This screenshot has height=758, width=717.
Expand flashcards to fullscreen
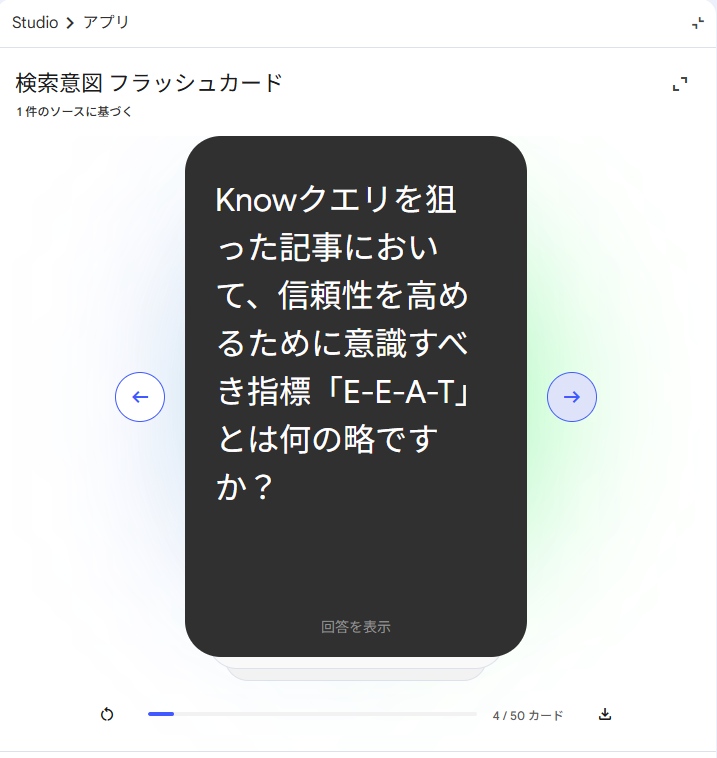(x=680, y=85)
